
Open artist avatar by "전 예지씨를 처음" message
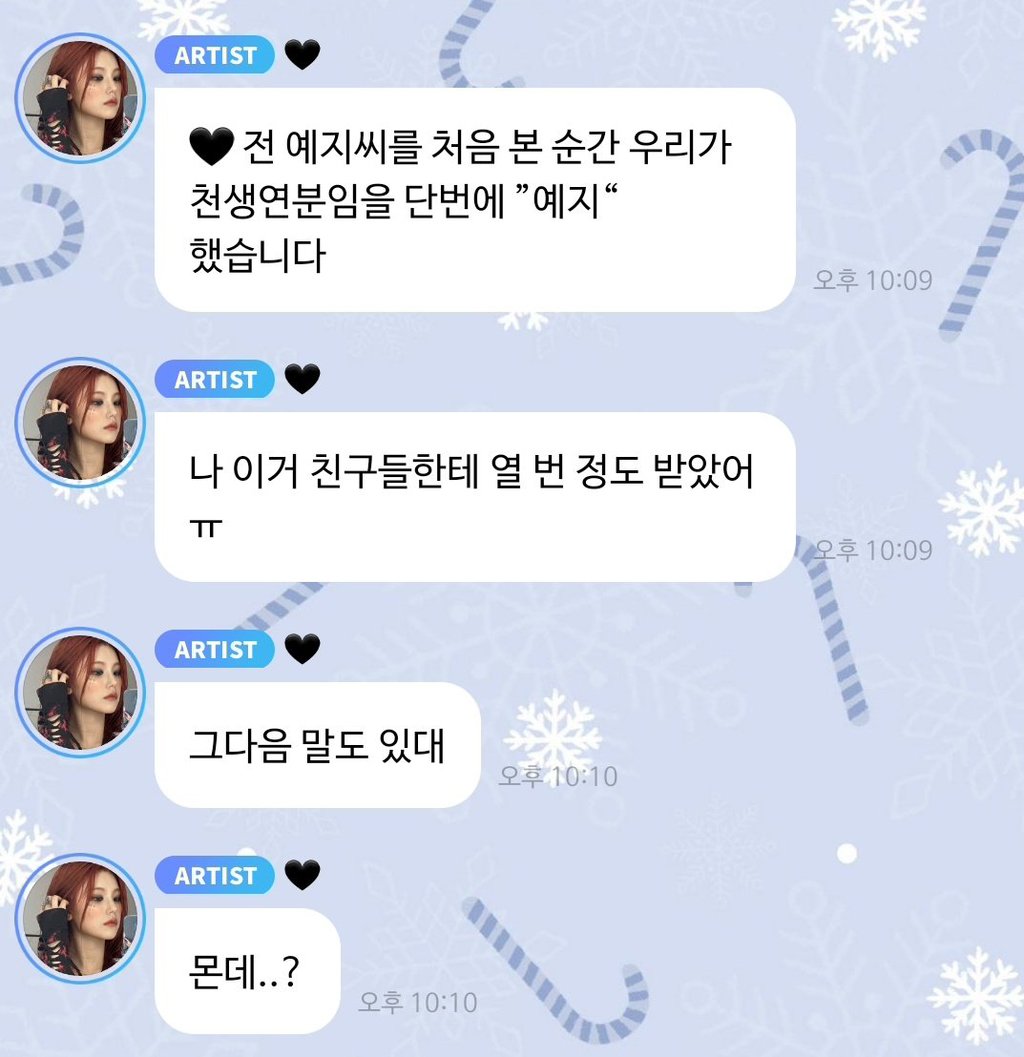[x=80, y=97]
